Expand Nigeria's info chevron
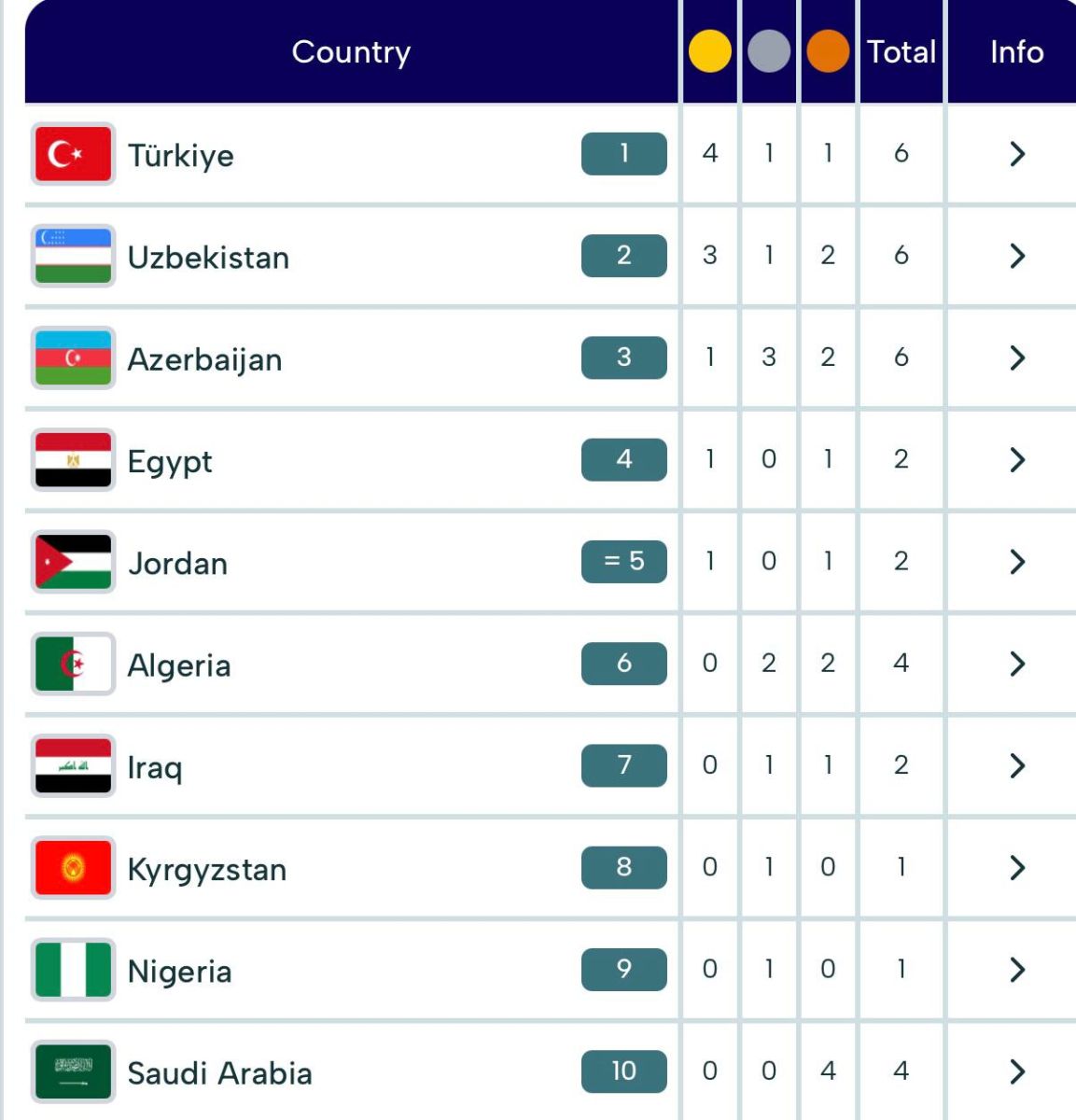The image size is (1076, 1120). click(1017, 970)
